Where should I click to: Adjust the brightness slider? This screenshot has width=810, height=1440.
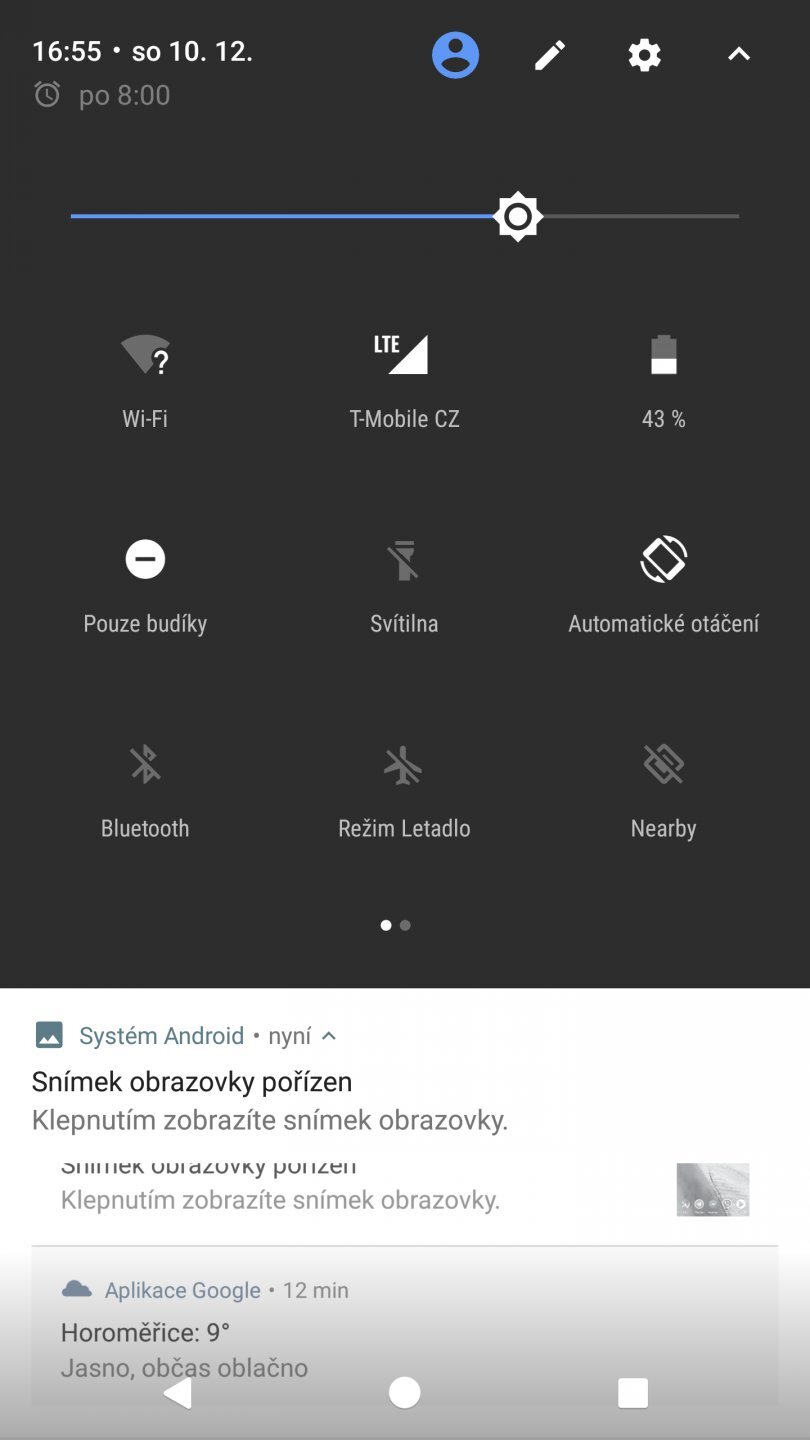click(517, 215)
